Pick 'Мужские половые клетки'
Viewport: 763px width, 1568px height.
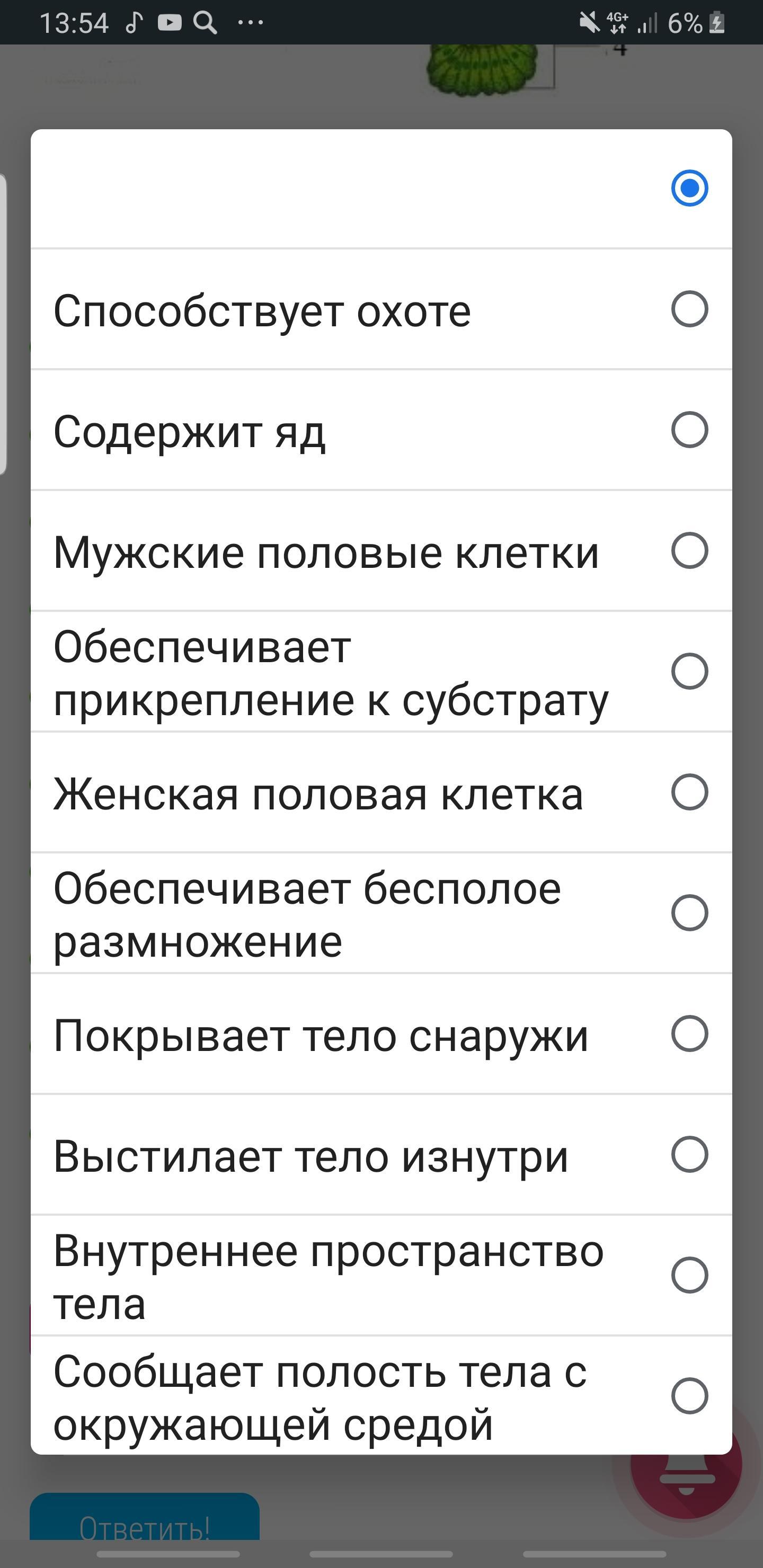(x=381, y=551)
